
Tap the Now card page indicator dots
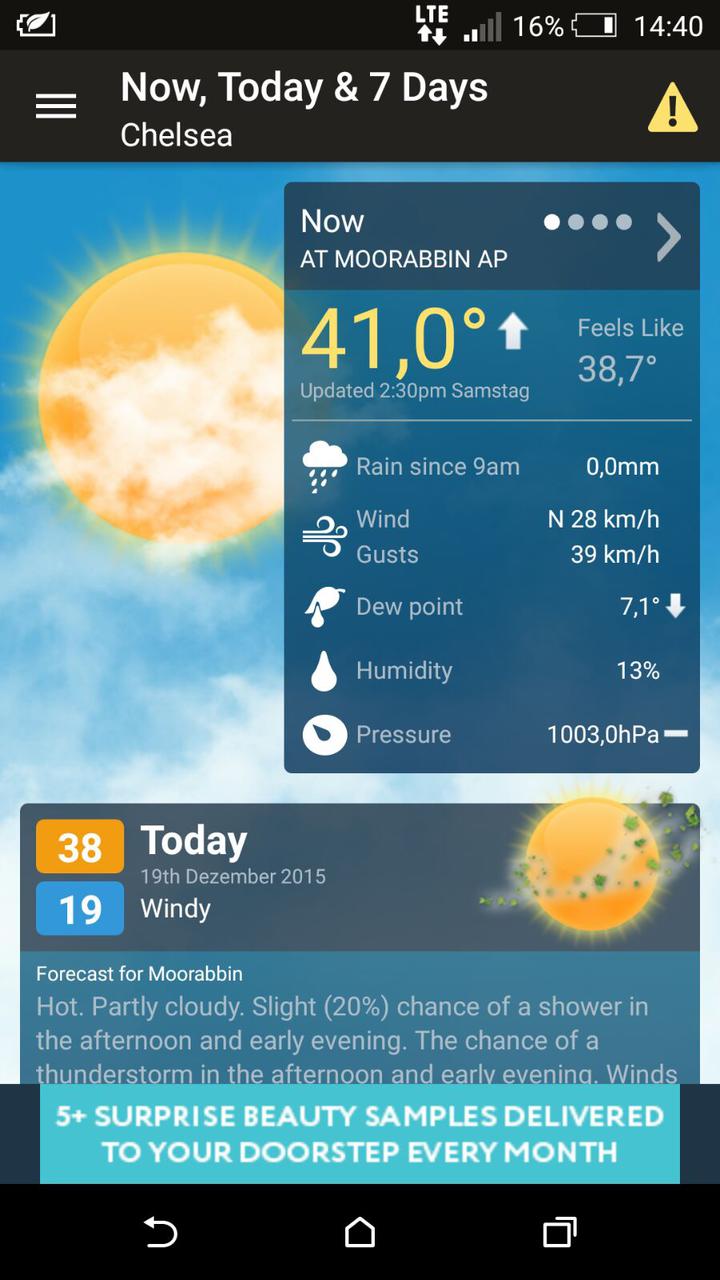pyautogui.click(x=588, y=222)
